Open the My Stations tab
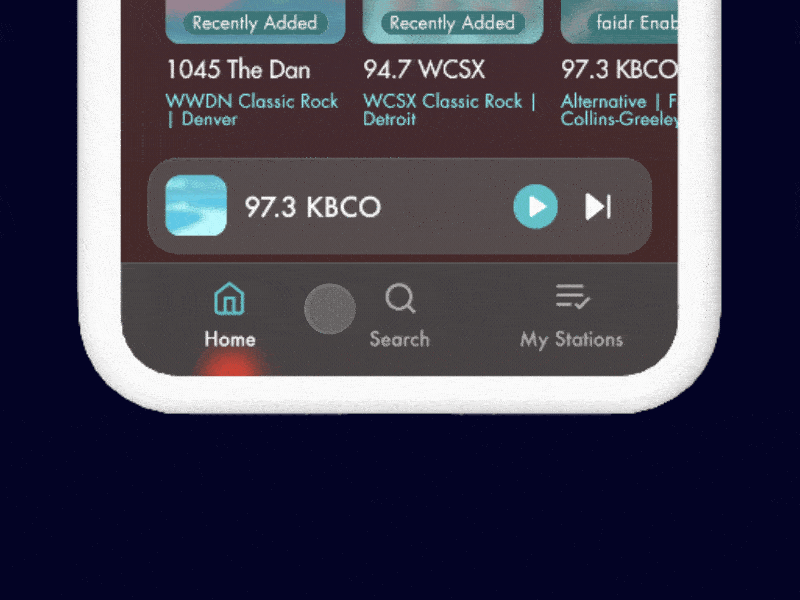The image size is (800, 600). click(571, 316)
